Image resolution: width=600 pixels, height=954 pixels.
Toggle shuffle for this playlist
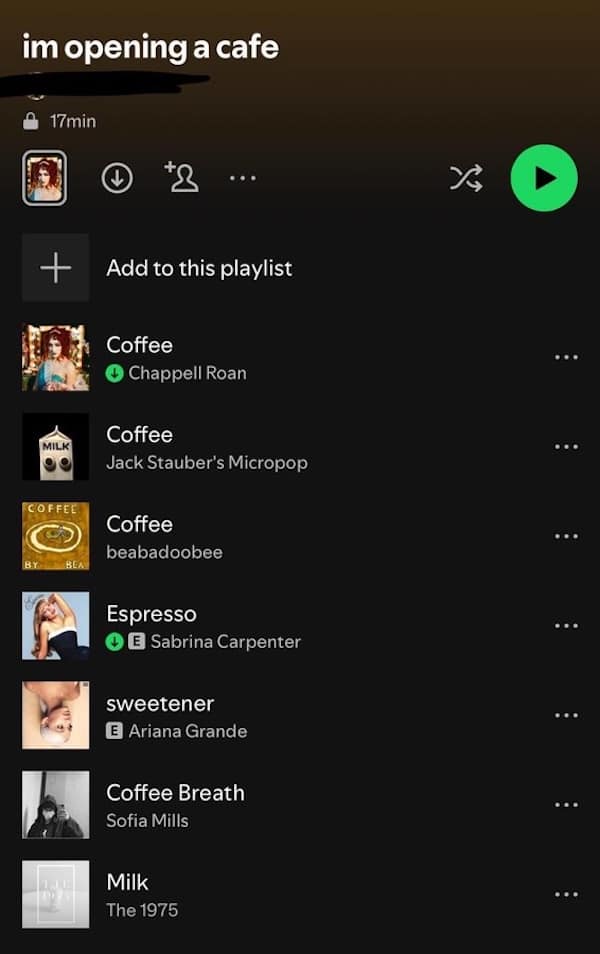(466, 178)
